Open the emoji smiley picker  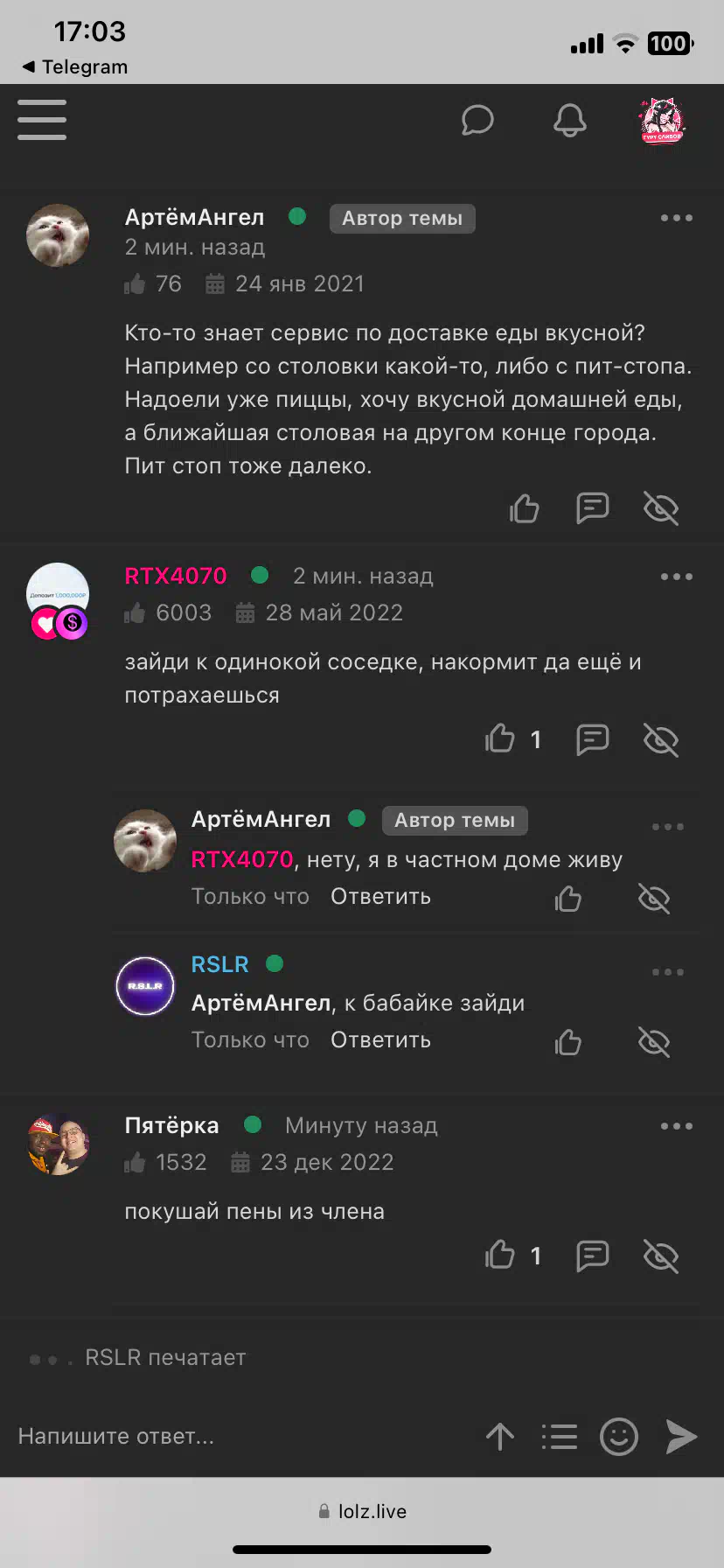tap(619, 1436)
